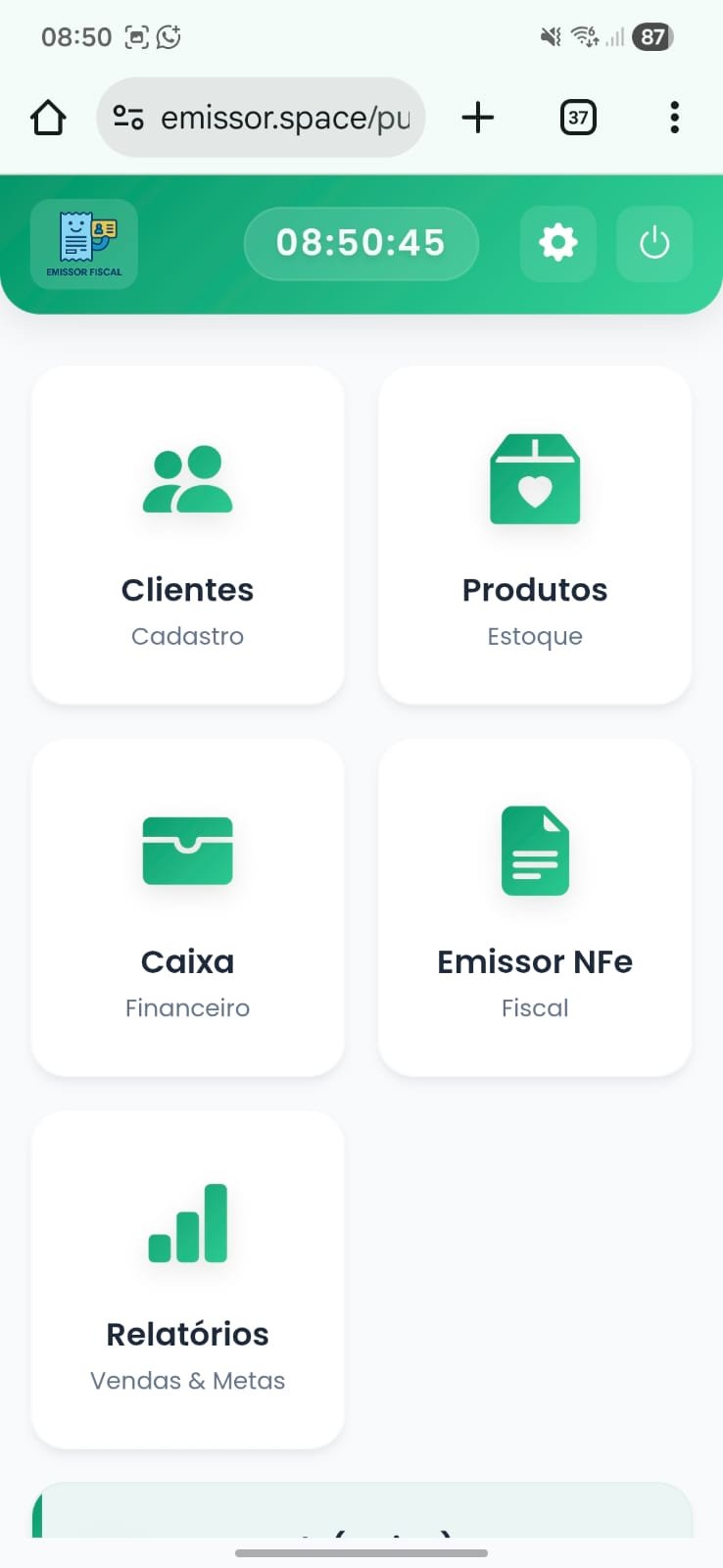Show the 37 open tabs
The image size is (723, 1568).
pyautogui.click(x=578, y=118)
